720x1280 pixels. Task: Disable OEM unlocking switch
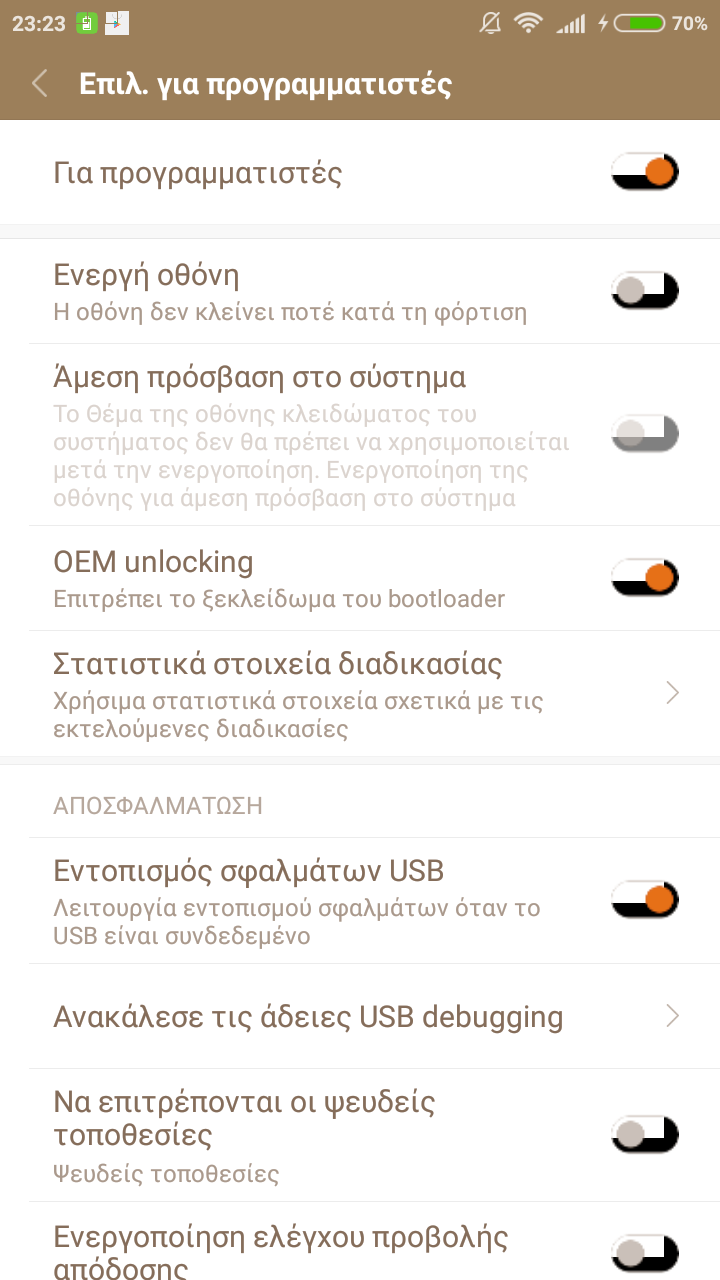[x=644, y=578]
